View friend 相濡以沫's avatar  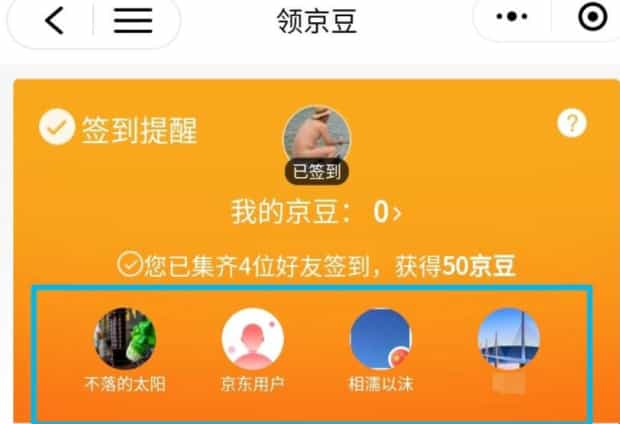coord(380,339)
